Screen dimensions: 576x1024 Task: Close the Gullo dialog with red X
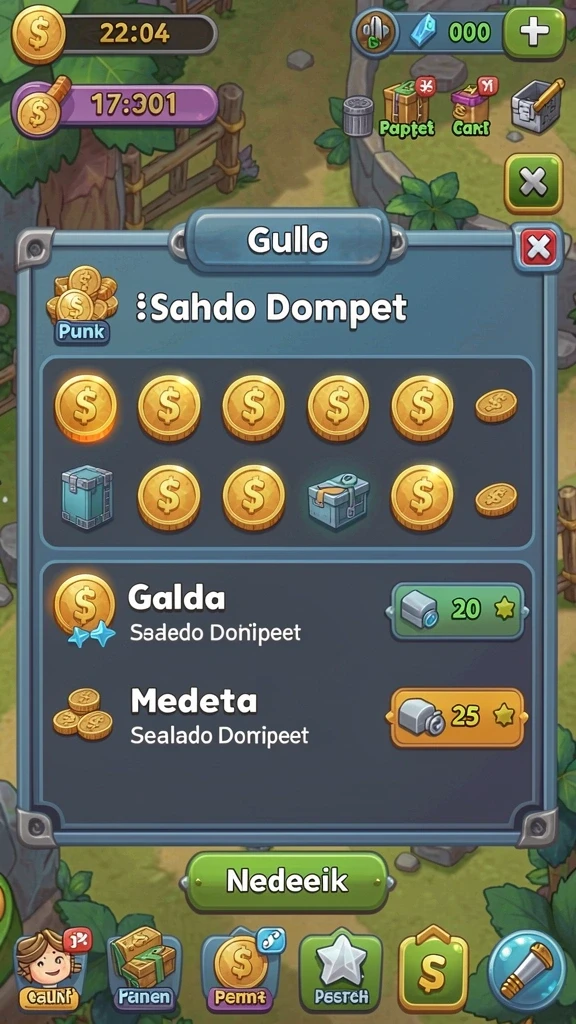[x=537, y=248]
